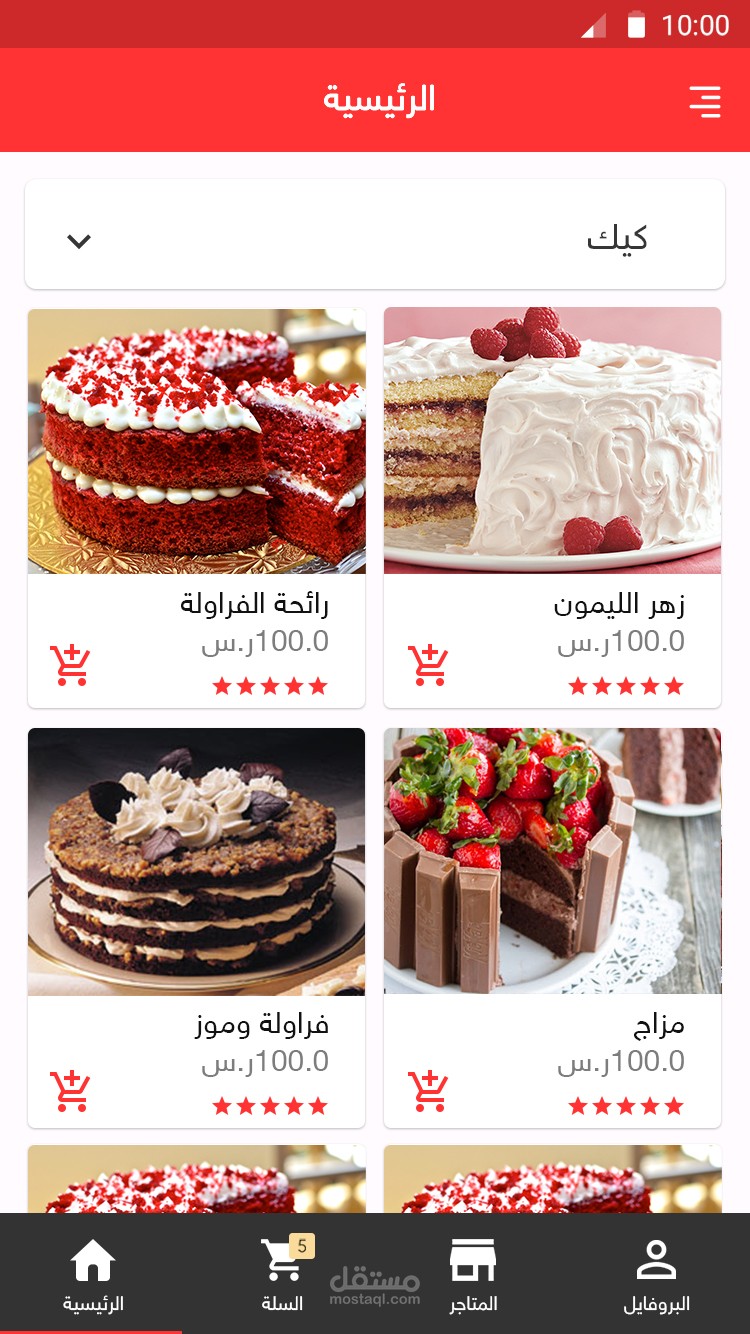Open the السلة cart tab
This screenshot has width=750, height=1334.
(282, 1274)
